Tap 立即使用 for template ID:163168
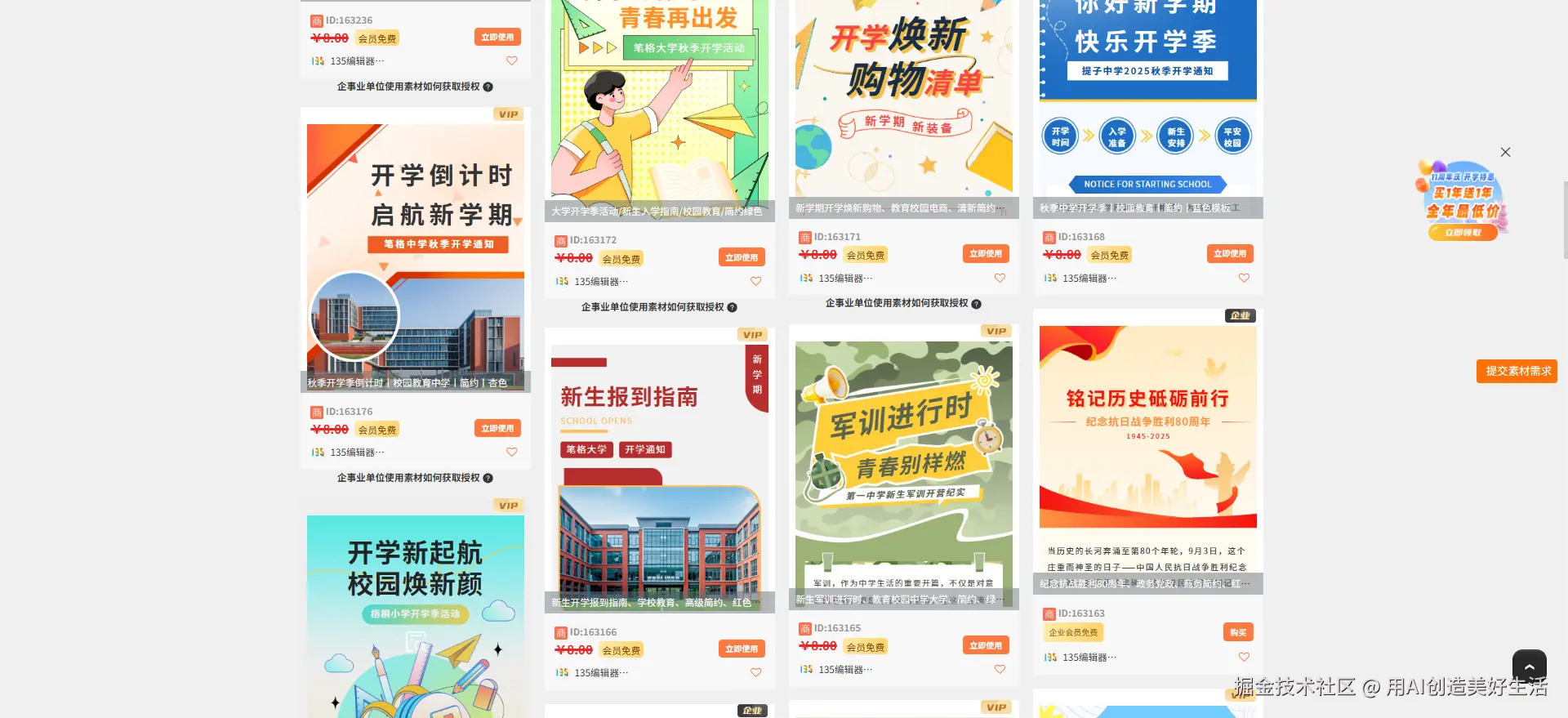 (1229, 254)
